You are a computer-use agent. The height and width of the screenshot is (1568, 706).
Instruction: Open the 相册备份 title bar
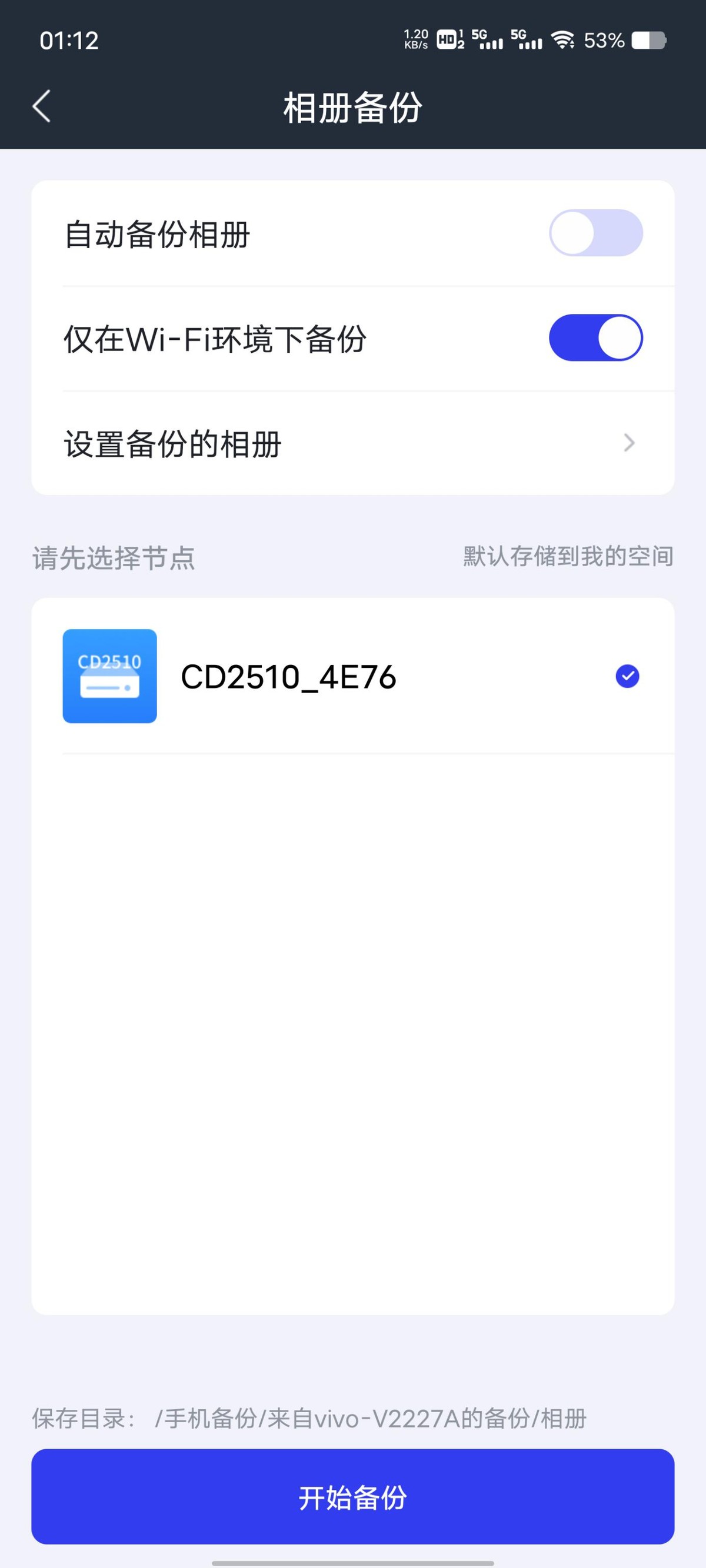point(352,107)
